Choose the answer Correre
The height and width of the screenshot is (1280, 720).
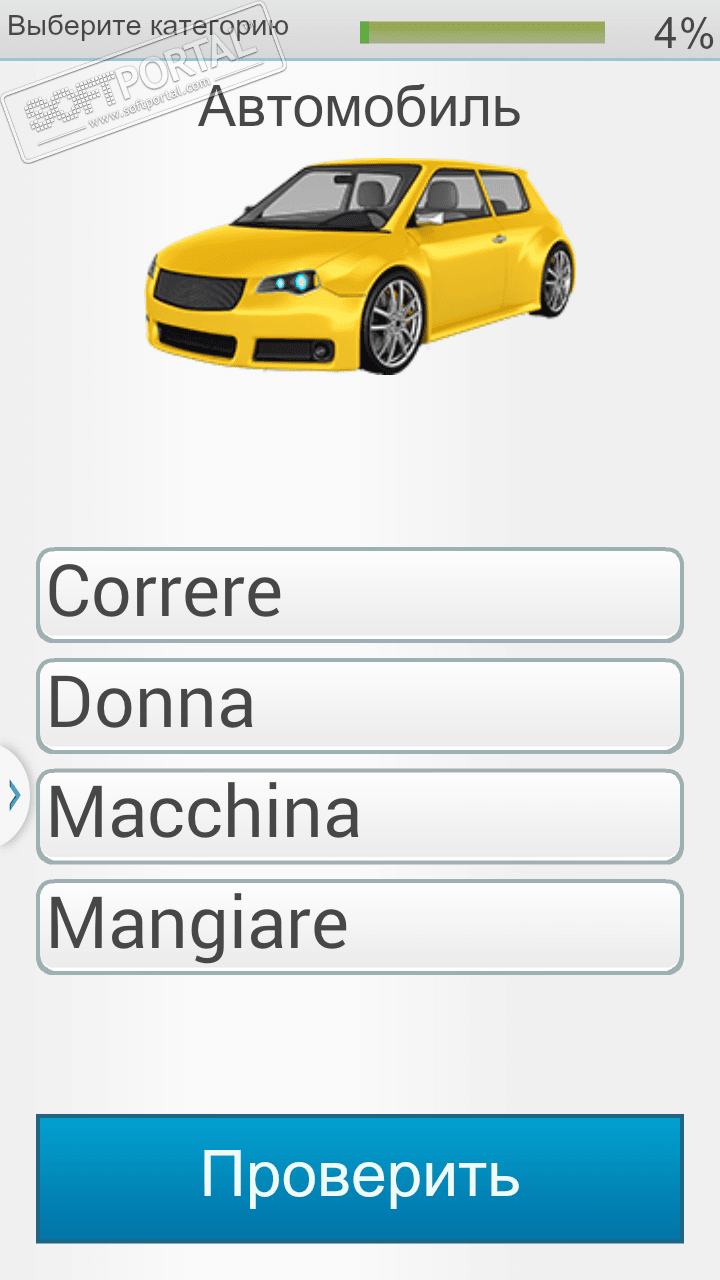pos(360,594)
